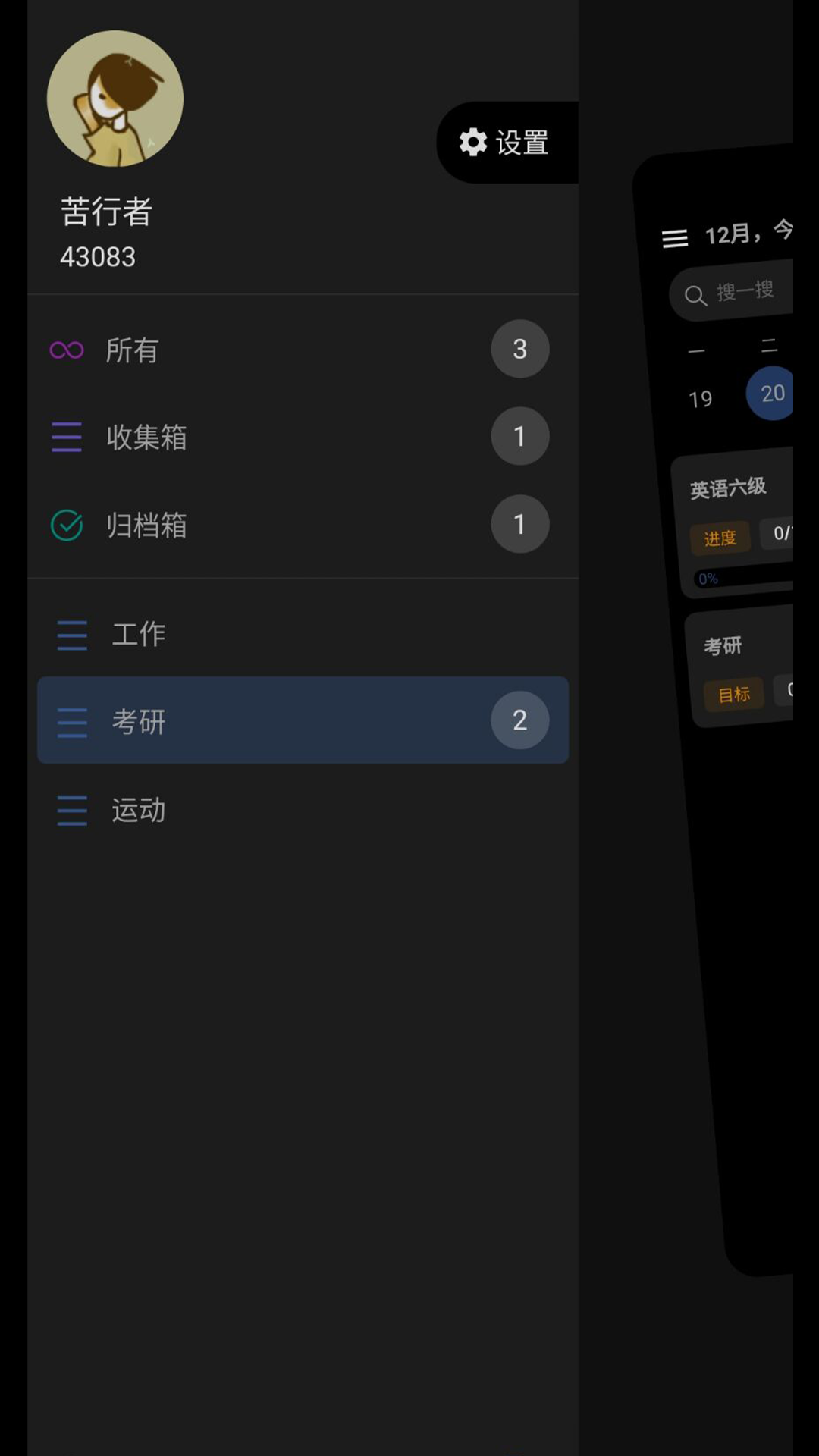Open the 所有 list
The width and height of the screenshot is (819, 1456).
303,350
